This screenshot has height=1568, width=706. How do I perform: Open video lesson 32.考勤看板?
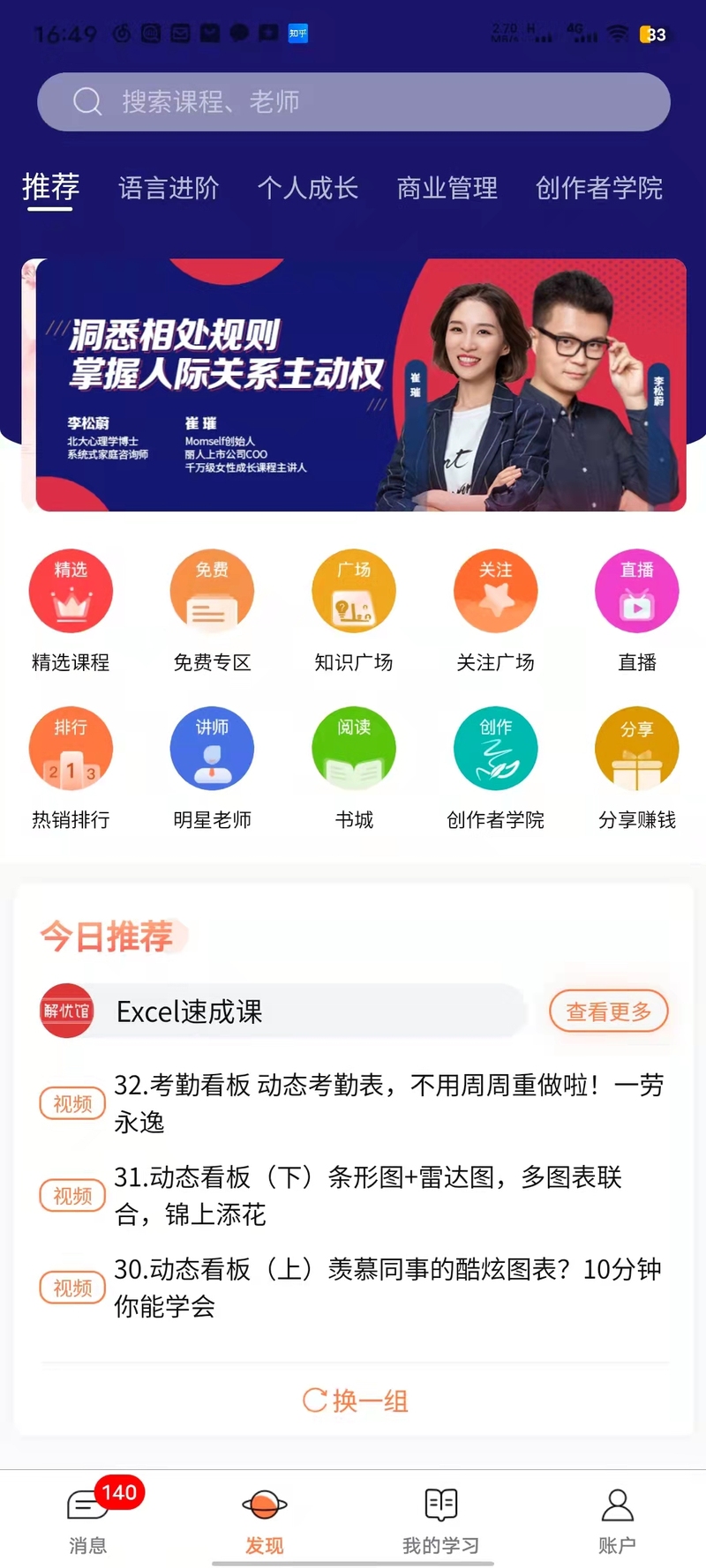pos(388,1103)
